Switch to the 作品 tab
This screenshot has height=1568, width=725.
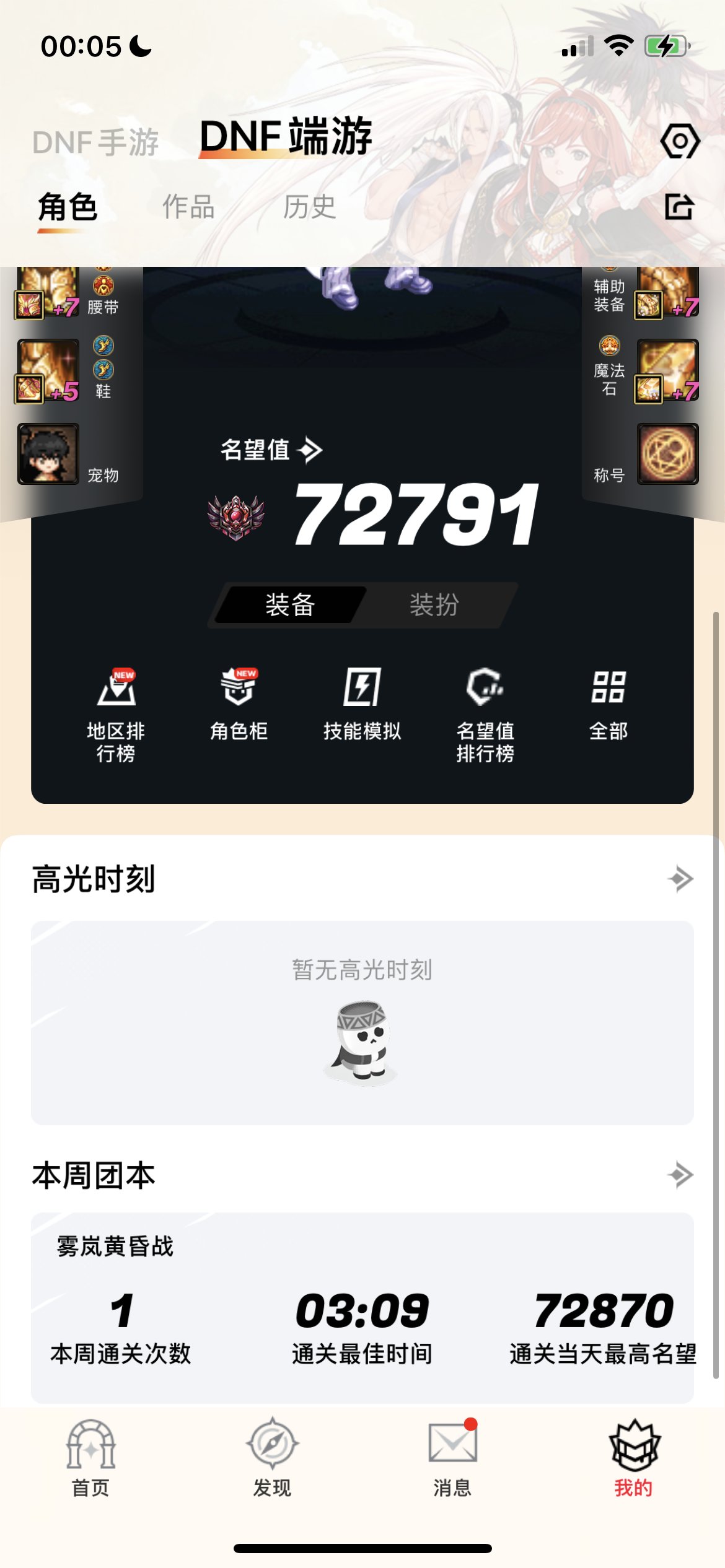[x=188, y=207]
